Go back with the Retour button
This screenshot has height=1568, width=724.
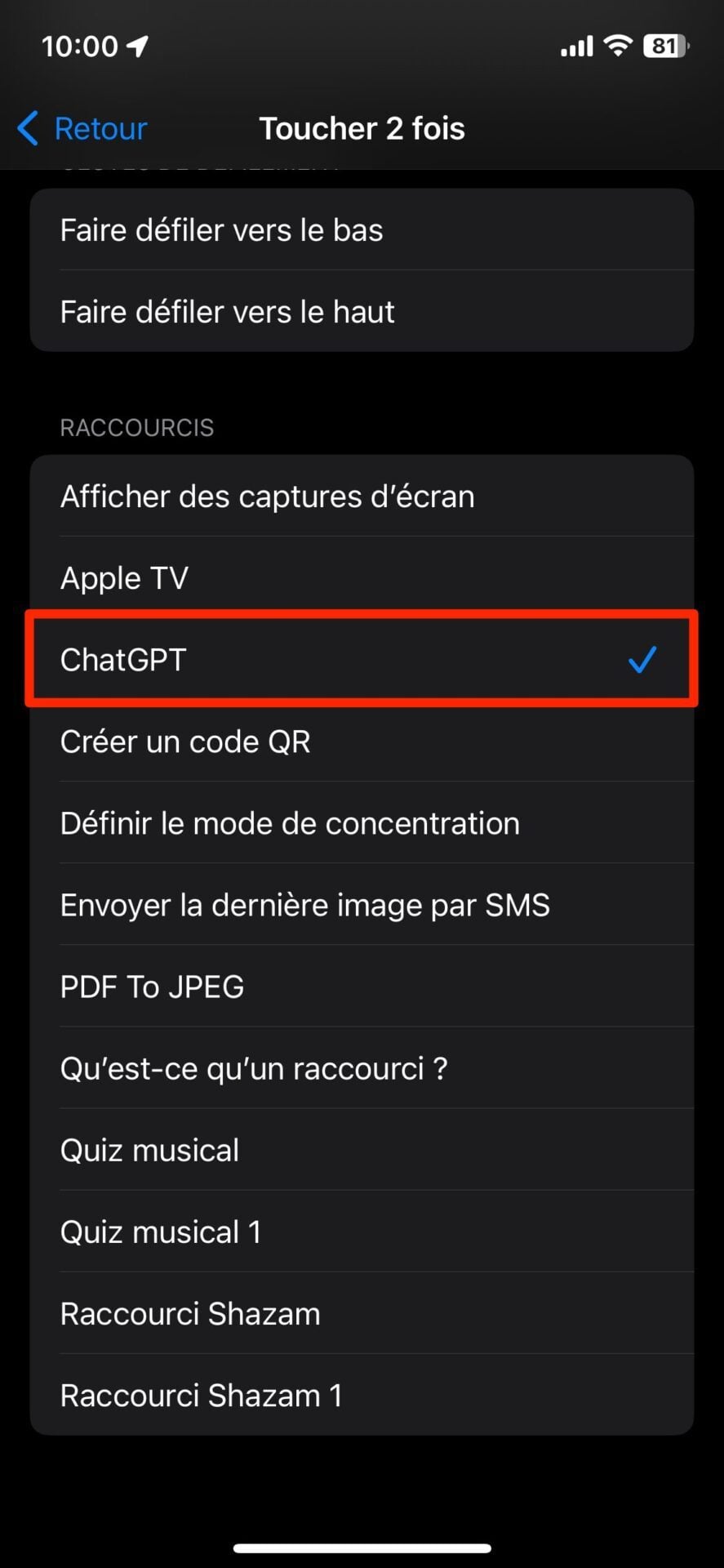82,129
